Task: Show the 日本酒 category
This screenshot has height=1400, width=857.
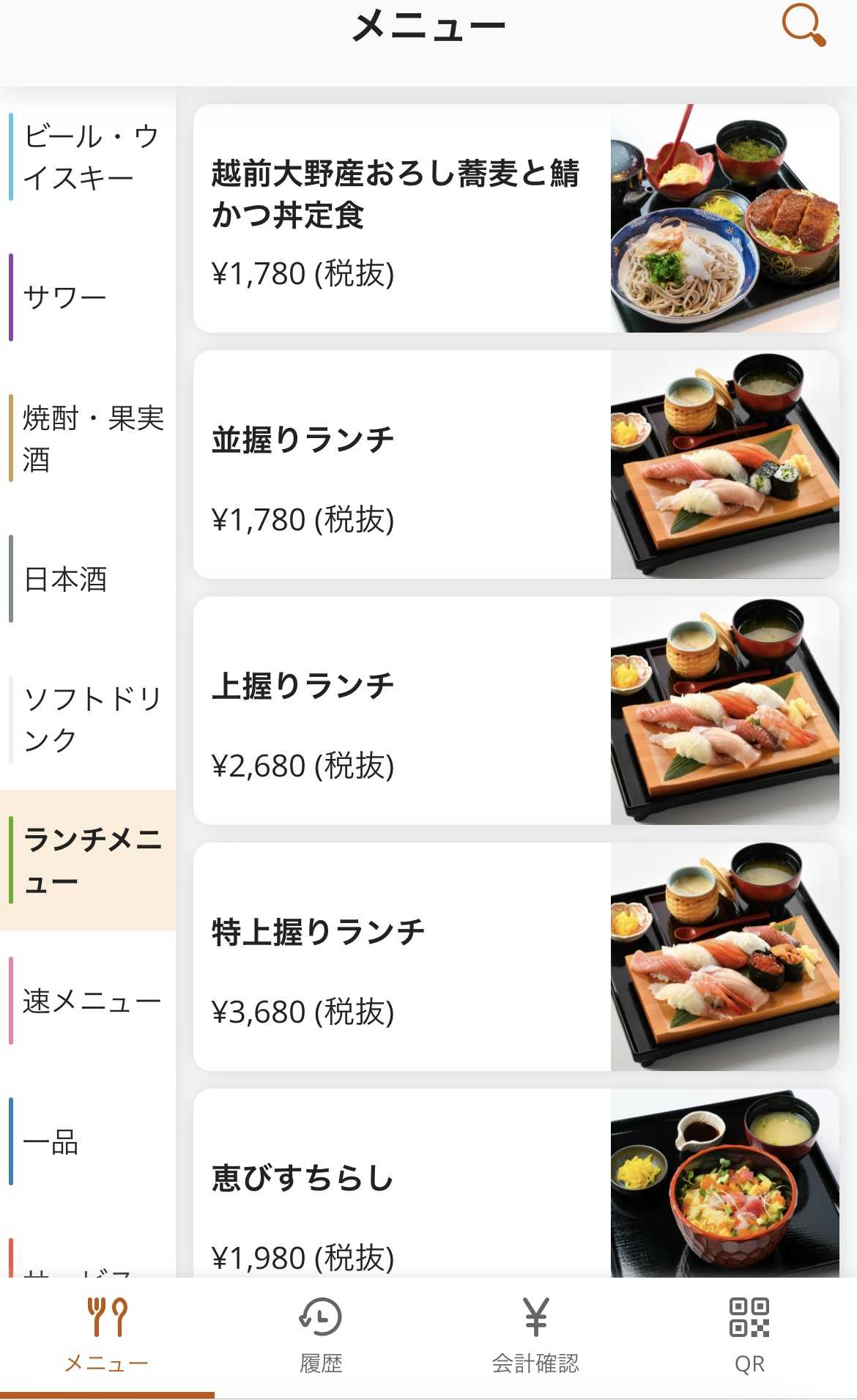Action: 89,579
